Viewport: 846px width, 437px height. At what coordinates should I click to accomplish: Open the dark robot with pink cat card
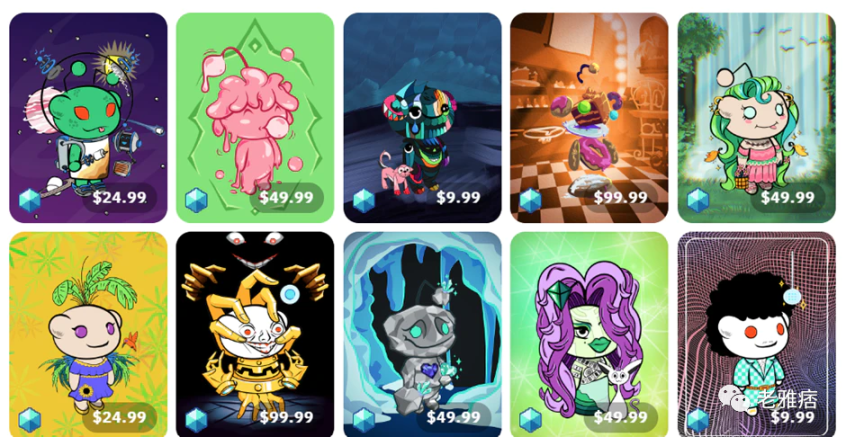422,115
